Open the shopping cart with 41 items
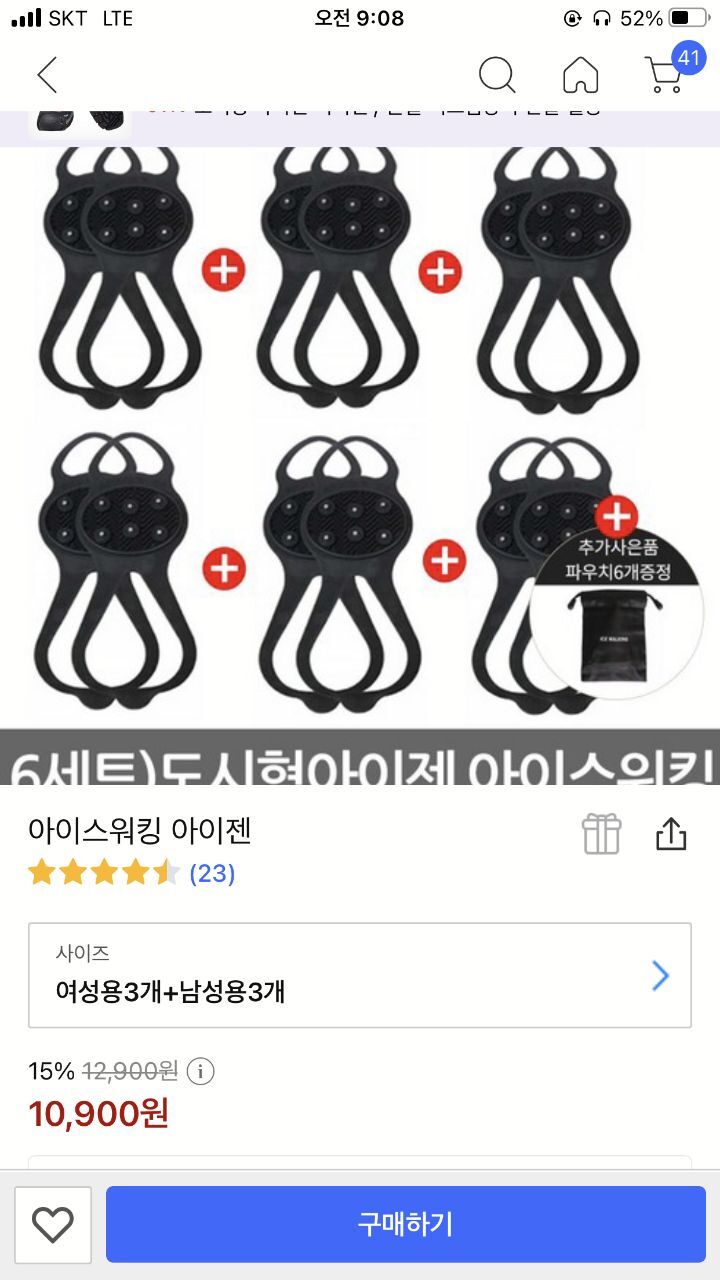The height and width of the screenshot is (1280, 720). click(665, 74)
